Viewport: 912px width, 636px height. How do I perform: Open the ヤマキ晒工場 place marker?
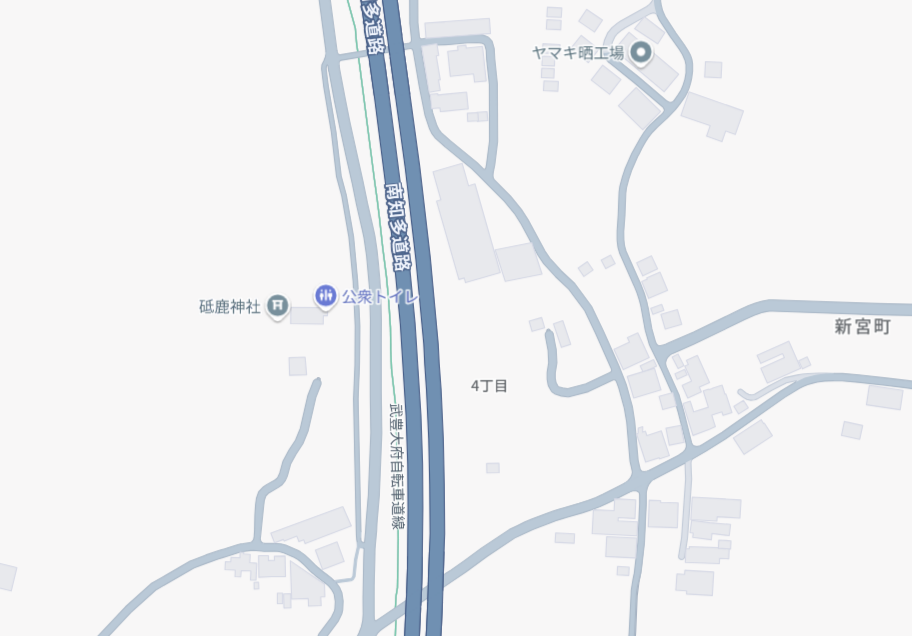pyautogui.click(x=642, y=53)
